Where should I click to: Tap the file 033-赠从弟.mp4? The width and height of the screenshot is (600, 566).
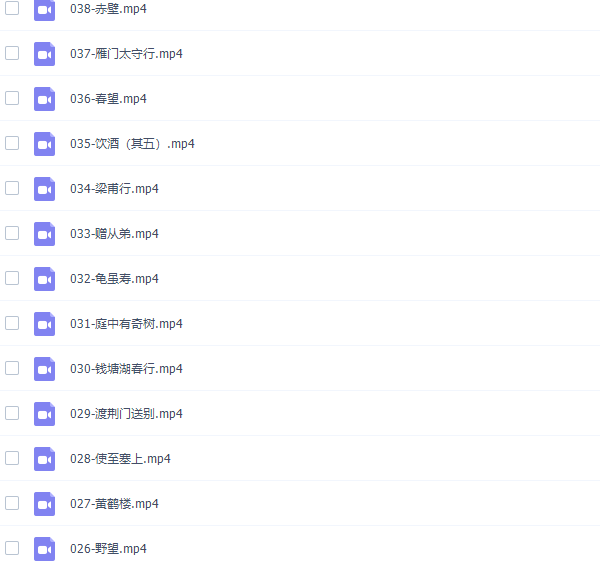(114, 234)
